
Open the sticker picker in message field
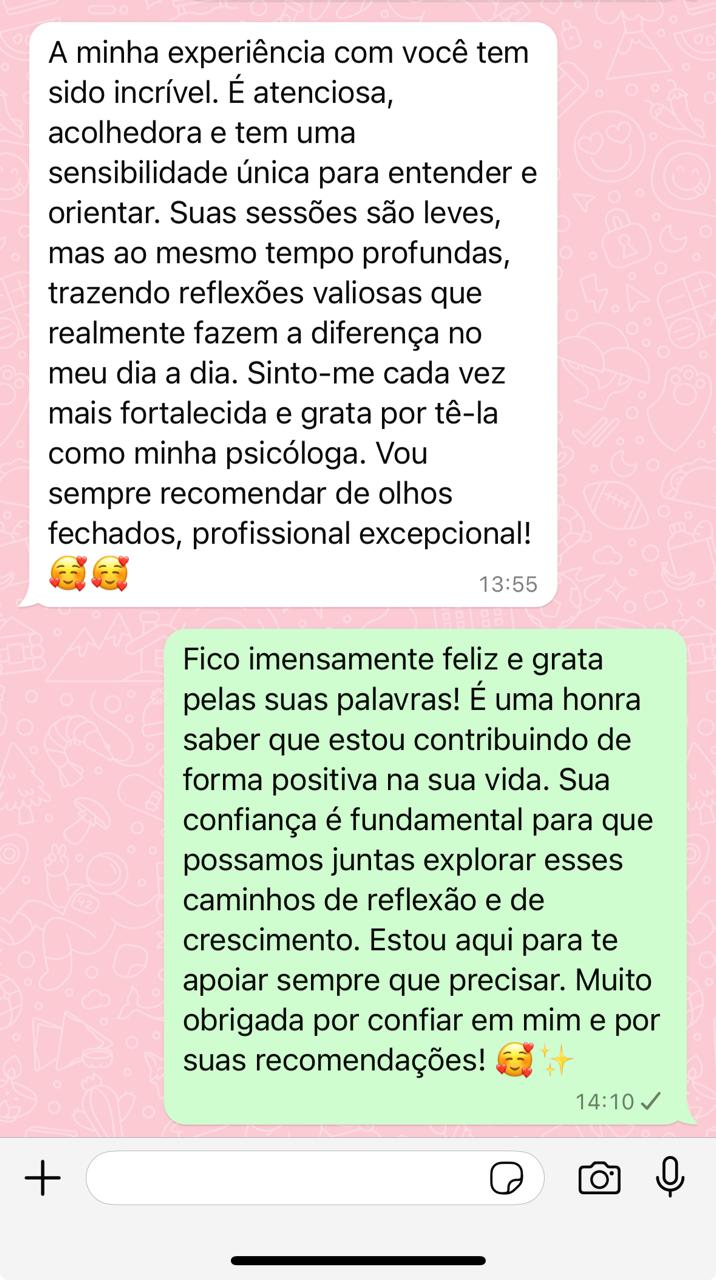point(507,1179)
